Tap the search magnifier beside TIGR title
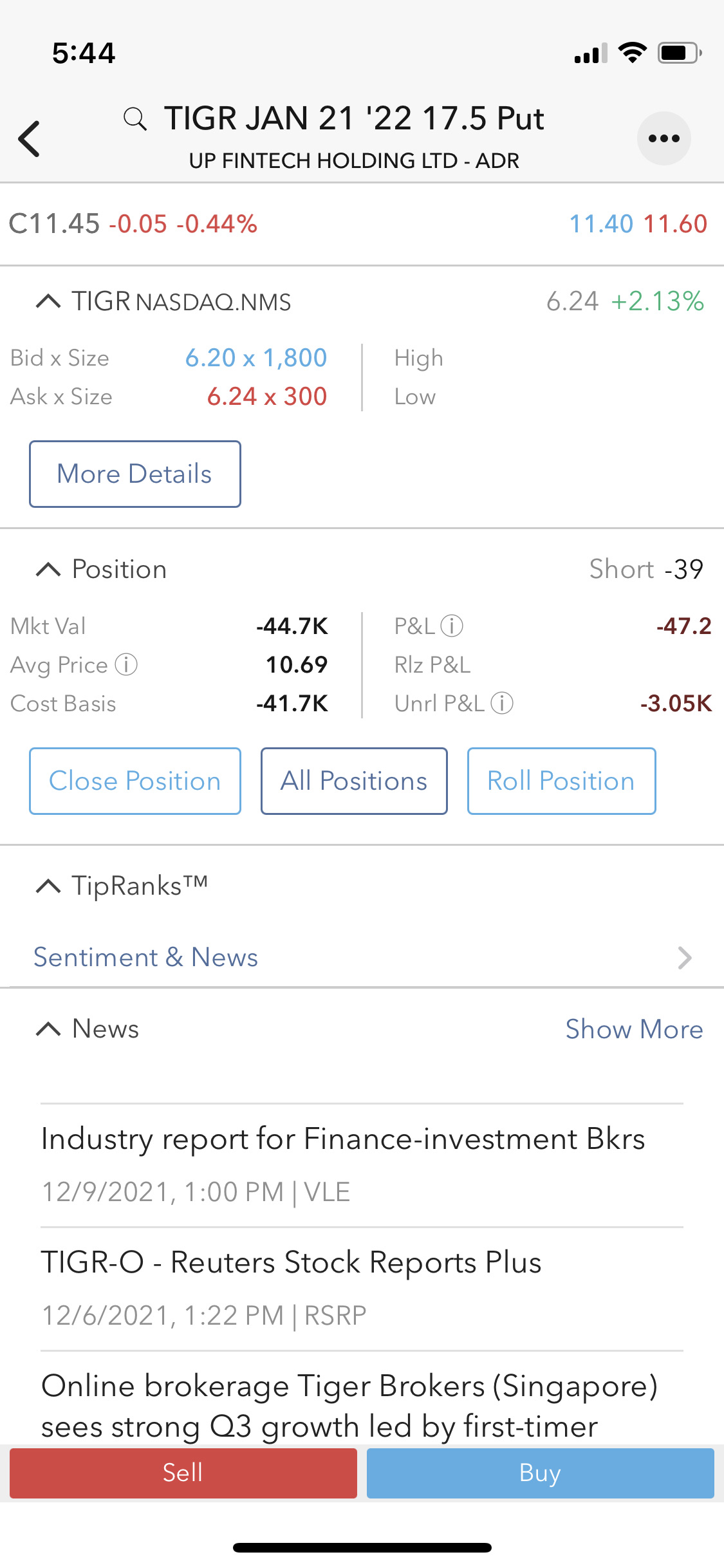 (135, 119)
